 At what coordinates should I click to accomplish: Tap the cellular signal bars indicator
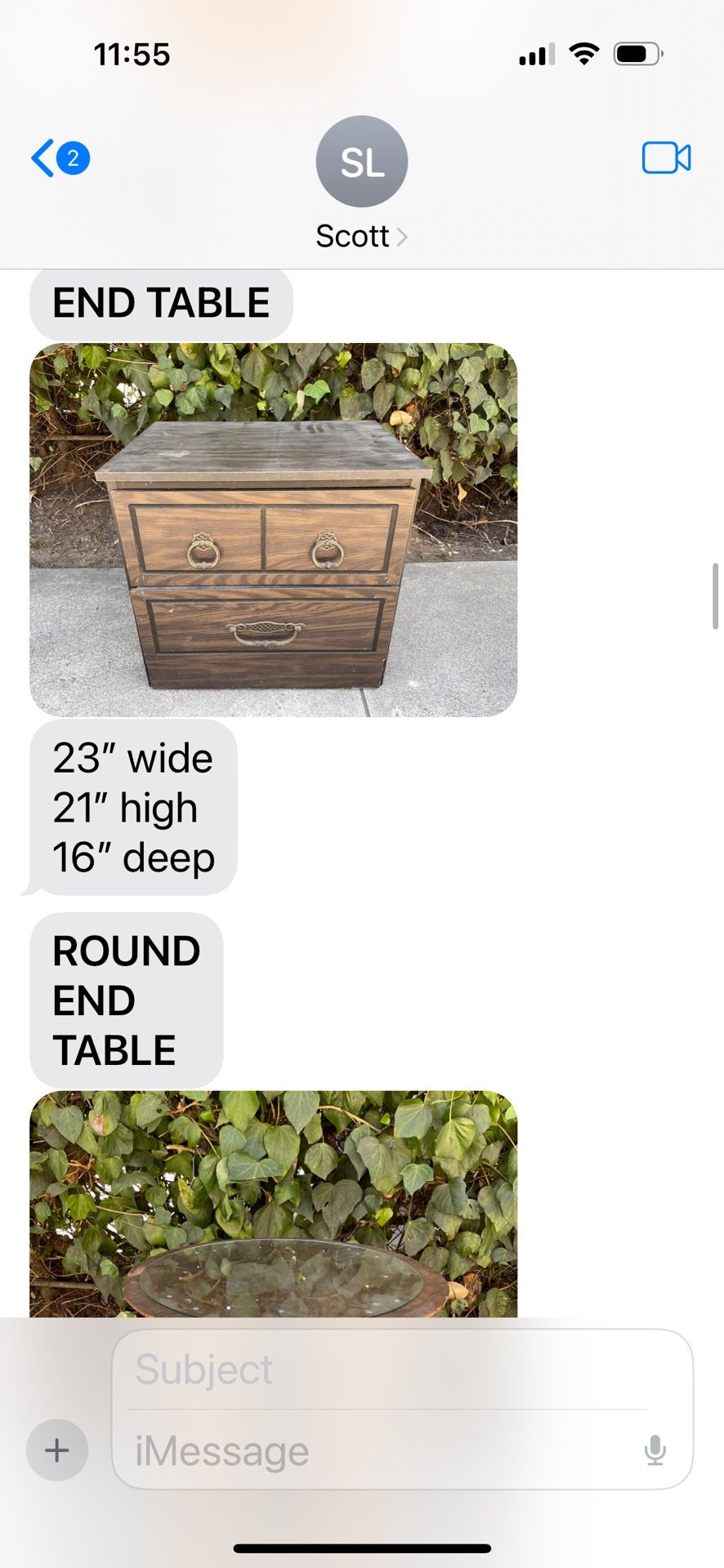point(534,55)
